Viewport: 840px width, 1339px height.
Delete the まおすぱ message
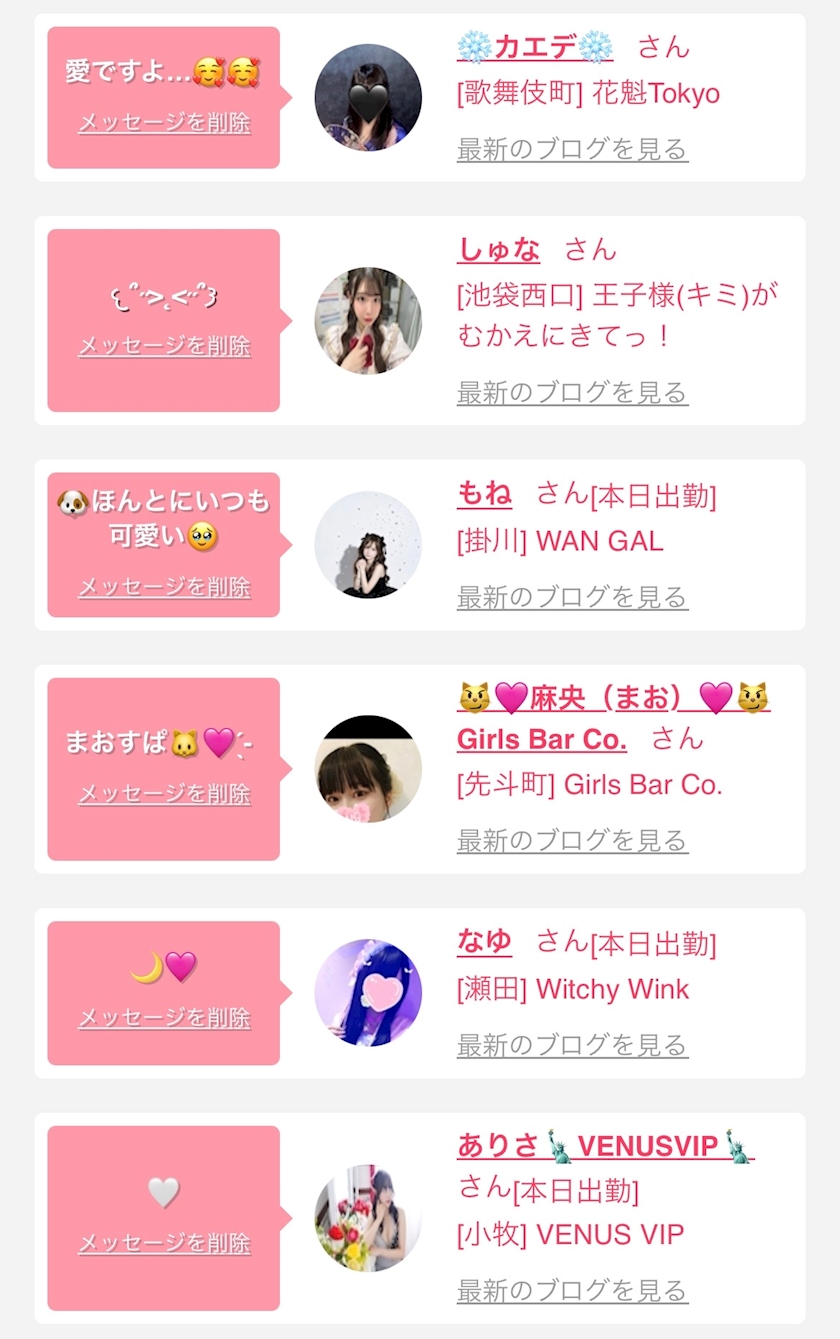(x=164, y=794)
